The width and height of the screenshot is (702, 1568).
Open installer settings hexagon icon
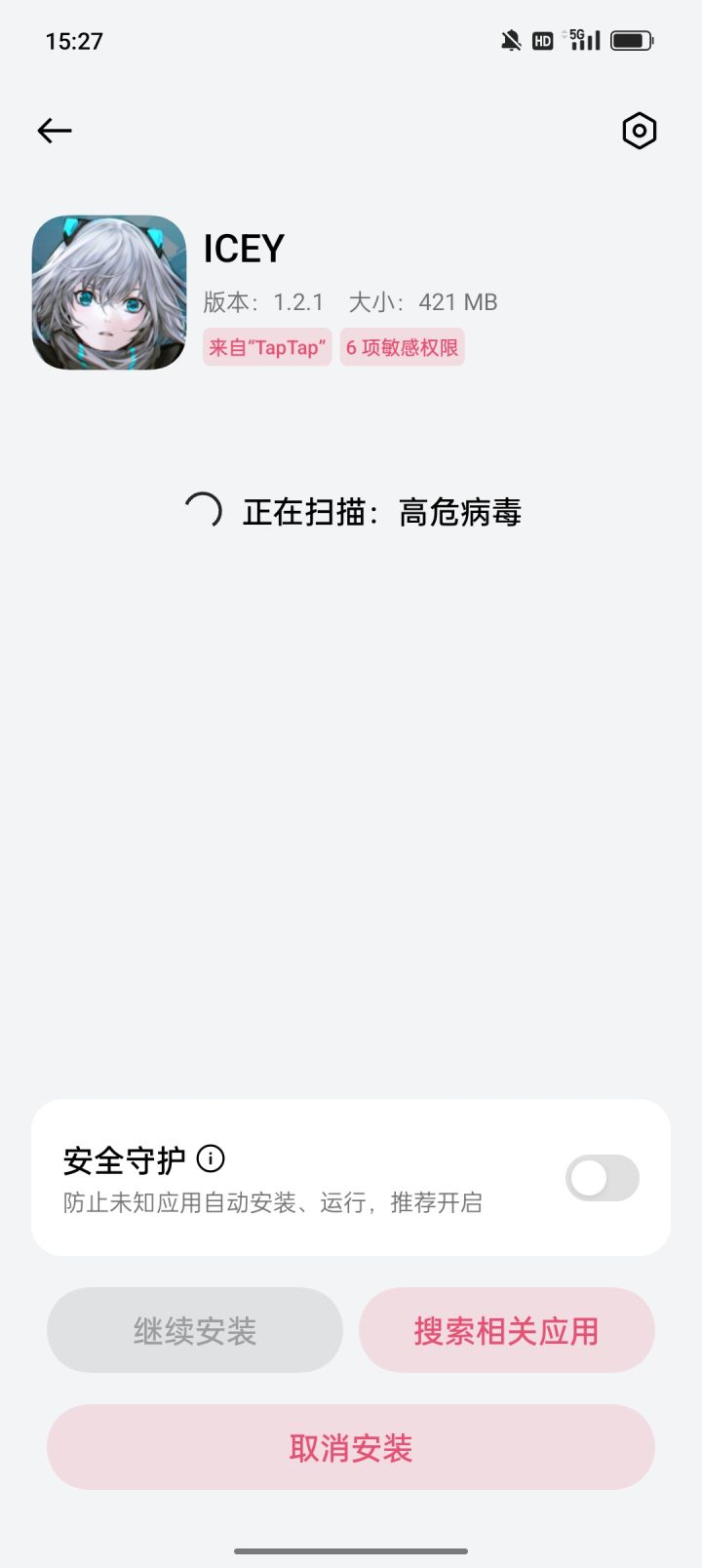640,130
